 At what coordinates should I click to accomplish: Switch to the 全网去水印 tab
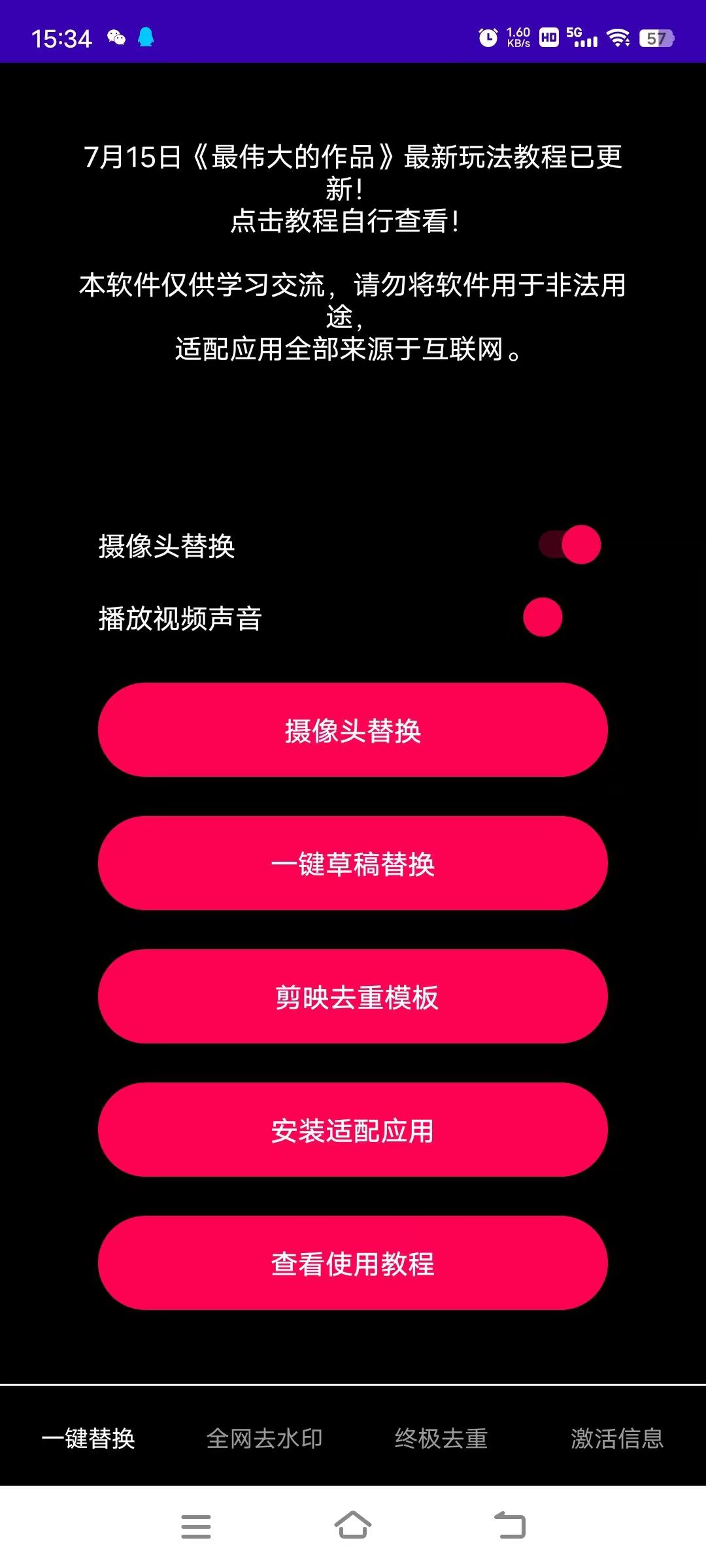[x=265, y=1439]
